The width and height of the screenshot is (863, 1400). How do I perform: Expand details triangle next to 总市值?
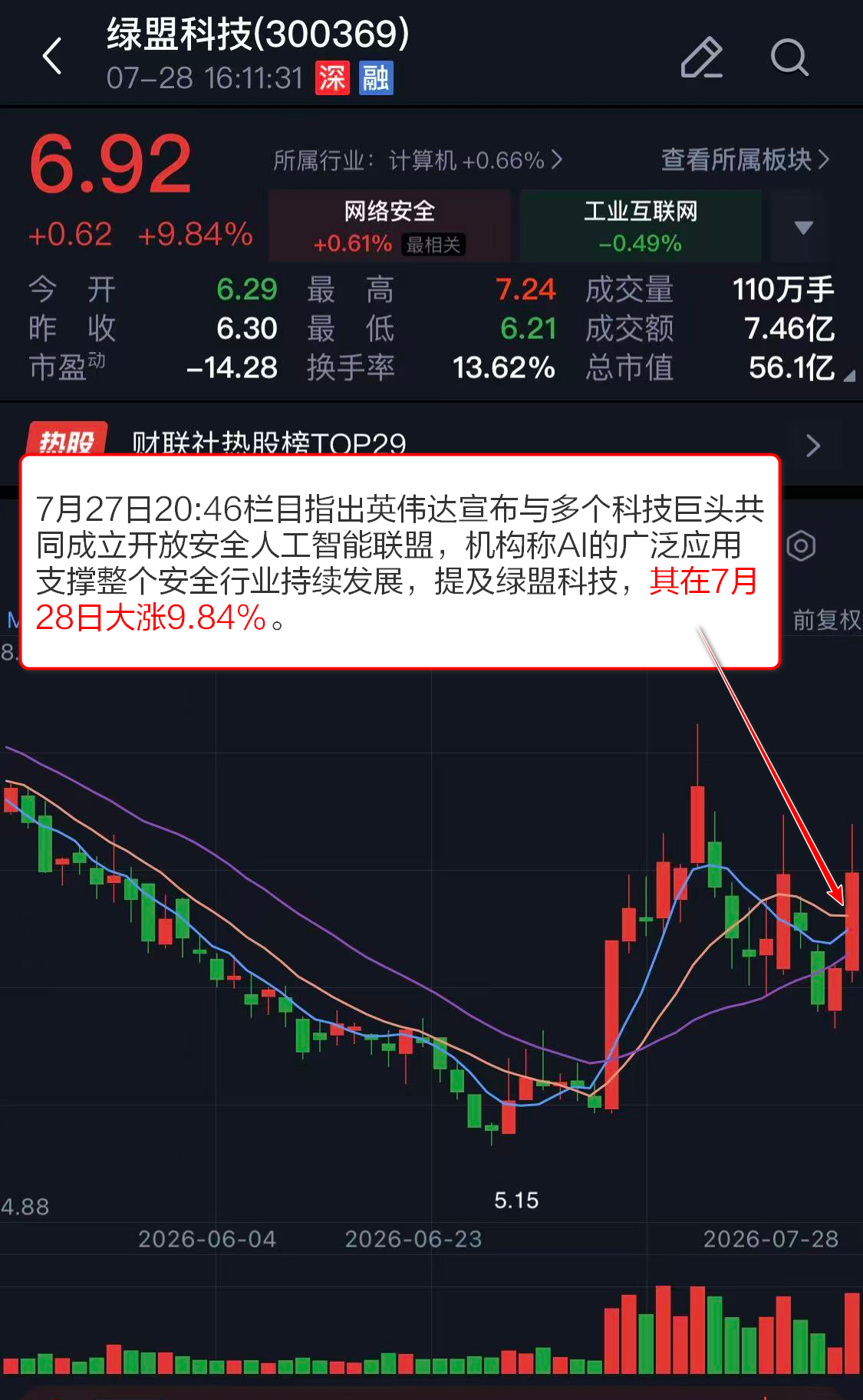(848, 376)
